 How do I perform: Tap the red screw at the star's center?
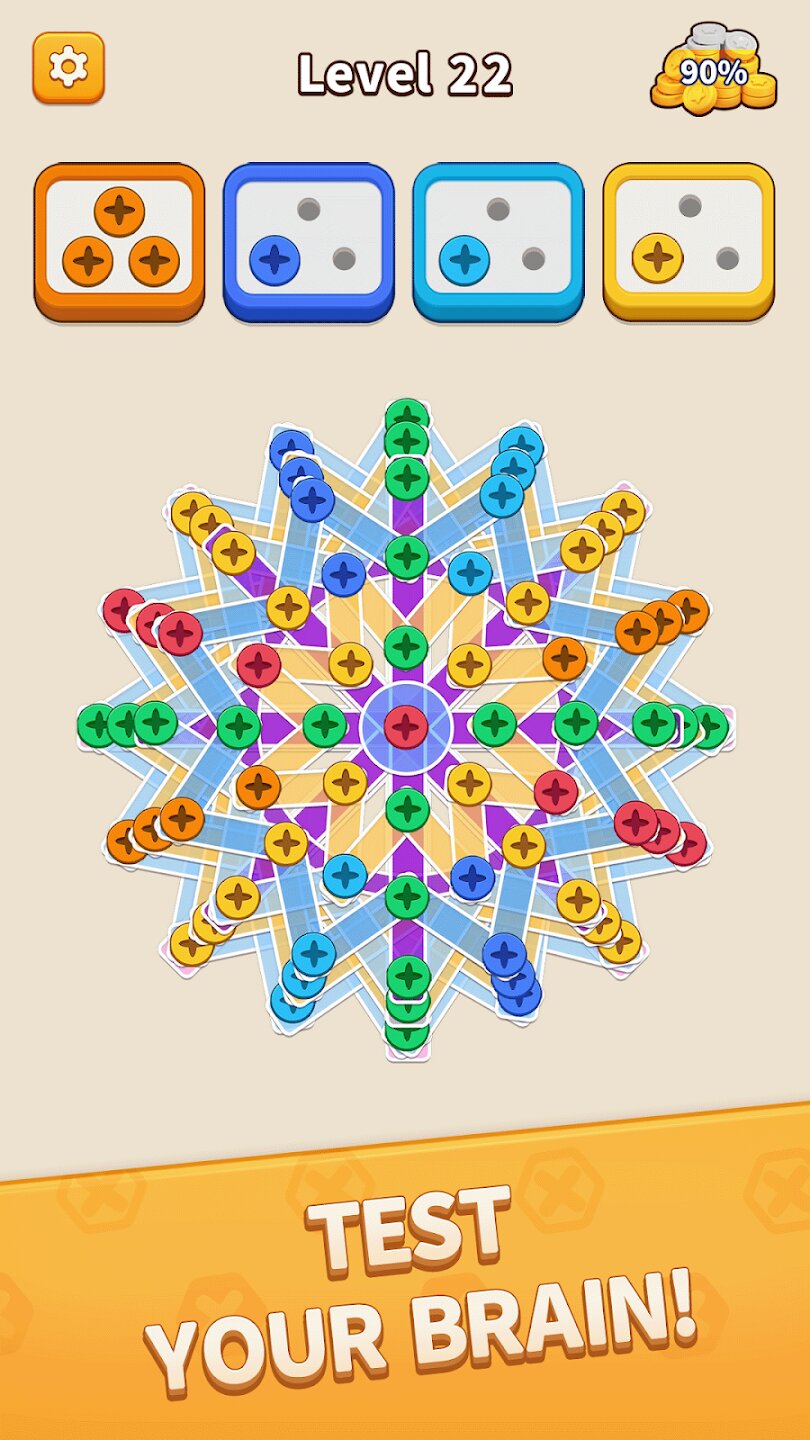tap(406, 725)
